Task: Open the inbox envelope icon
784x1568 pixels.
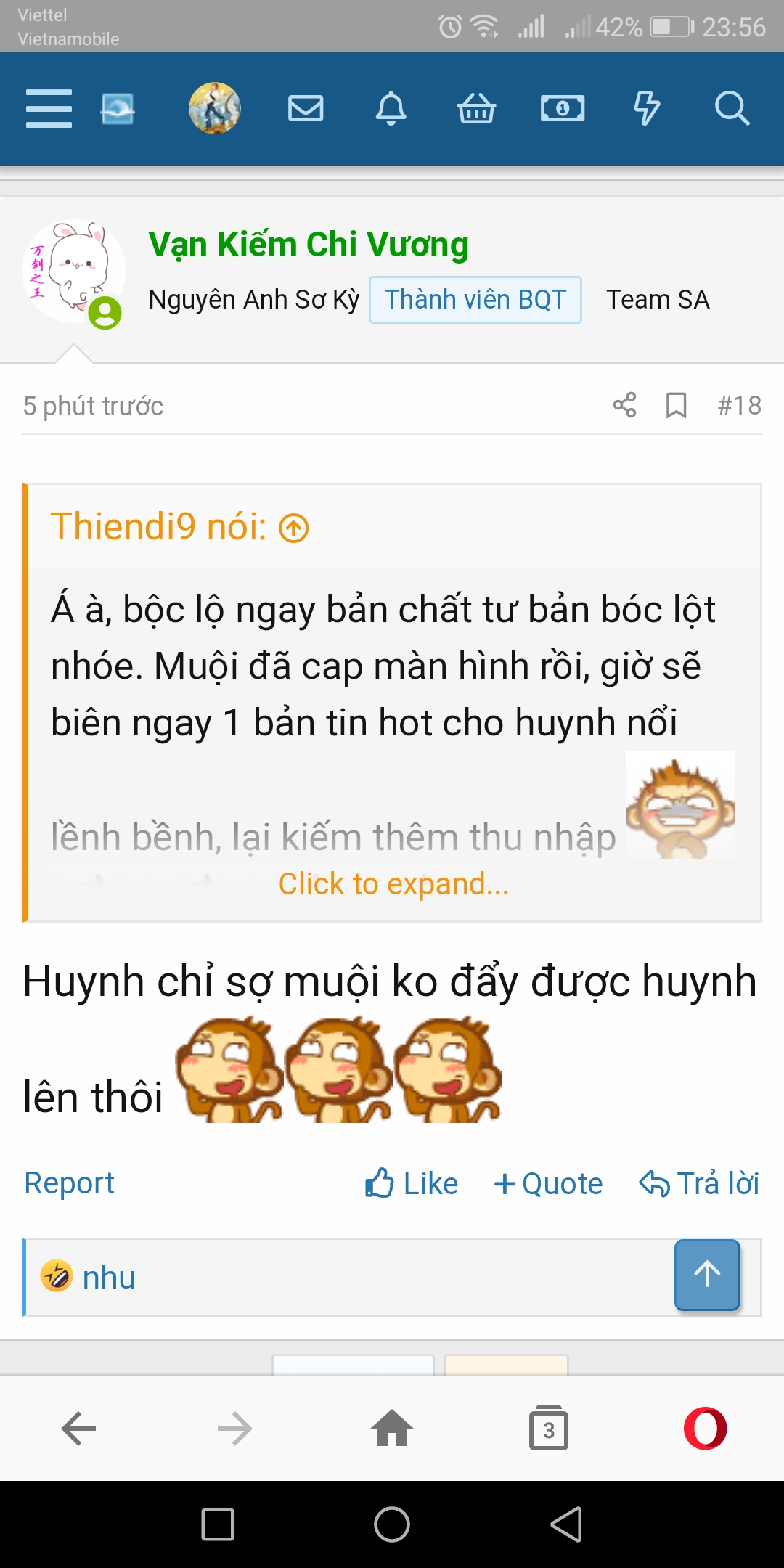Action: coord(306,109)
